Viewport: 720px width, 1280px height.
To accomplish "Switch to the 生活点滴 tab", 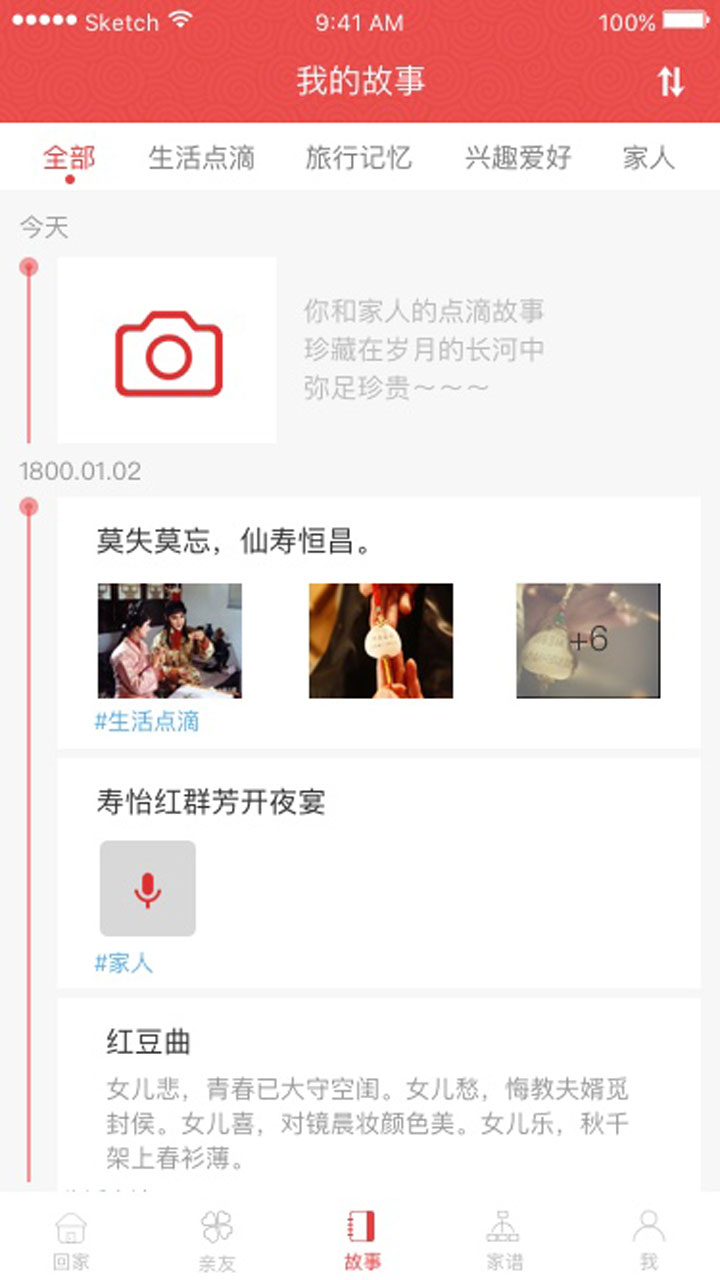I will (202, 157).
